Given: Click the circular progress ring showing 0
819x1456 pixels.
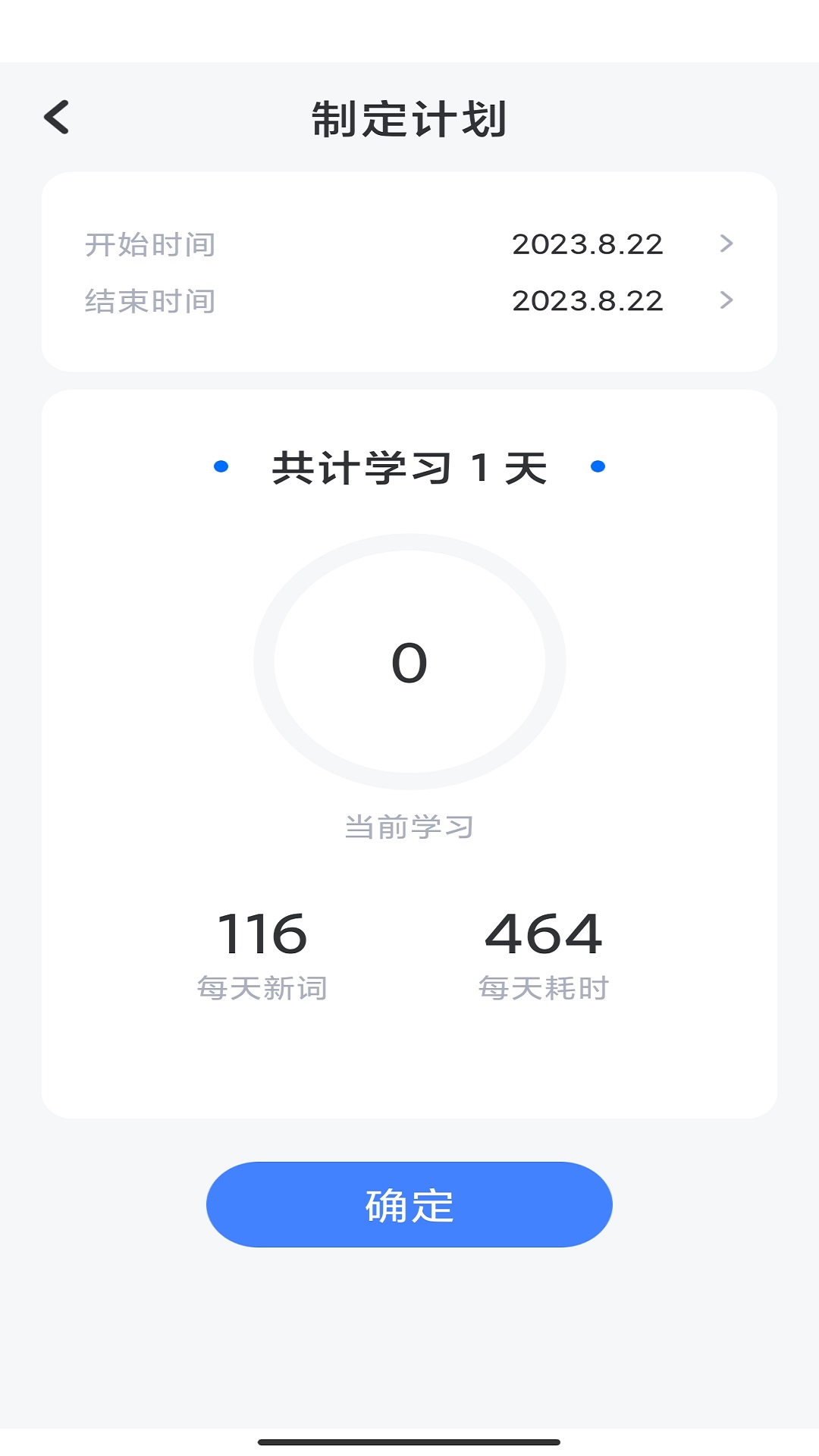Looking at the screenshot, I should tap(409, 662).
